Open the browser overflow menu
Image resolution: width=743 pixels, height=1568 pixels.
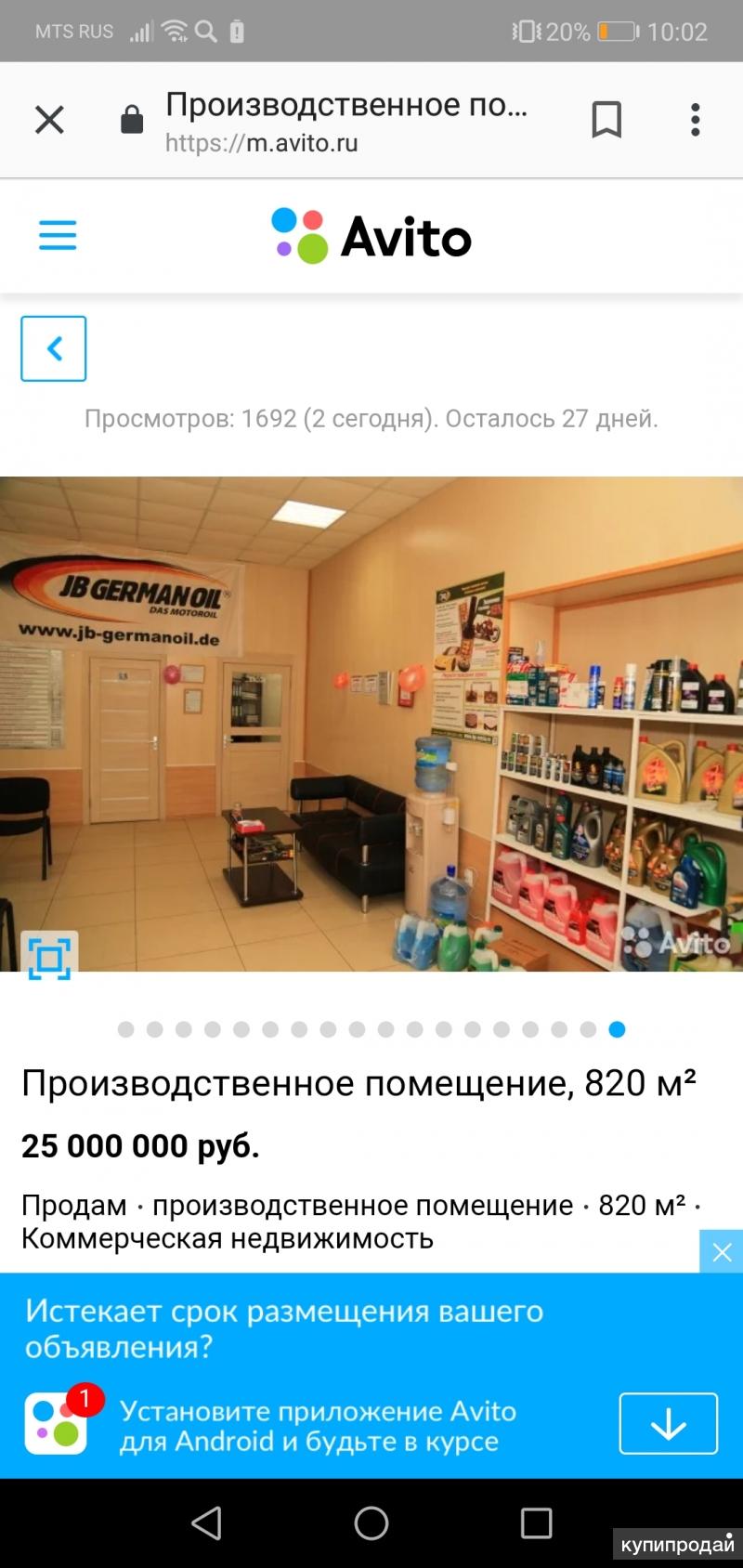point(695,120)
